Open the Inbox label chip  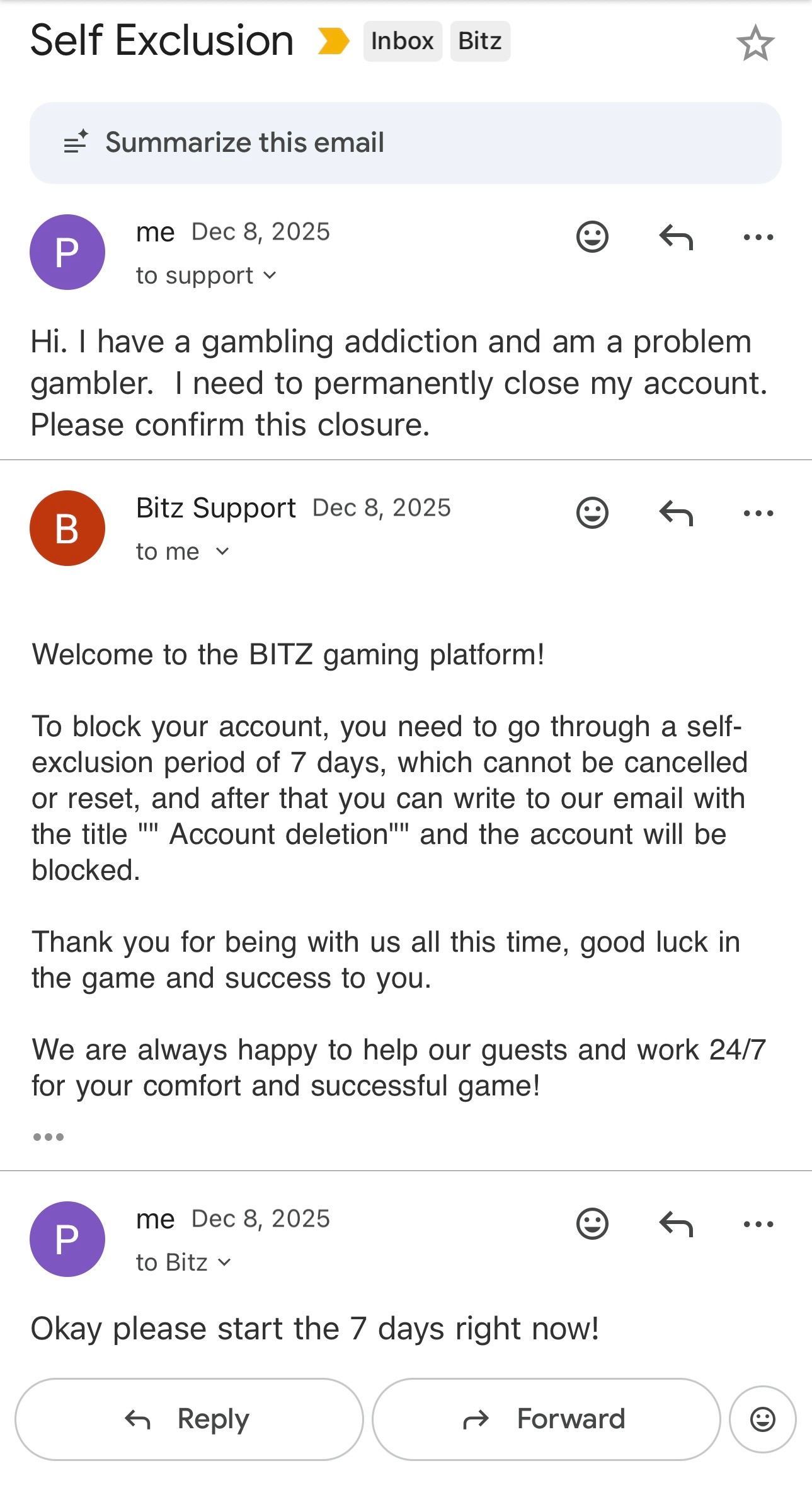pos(402,42)
